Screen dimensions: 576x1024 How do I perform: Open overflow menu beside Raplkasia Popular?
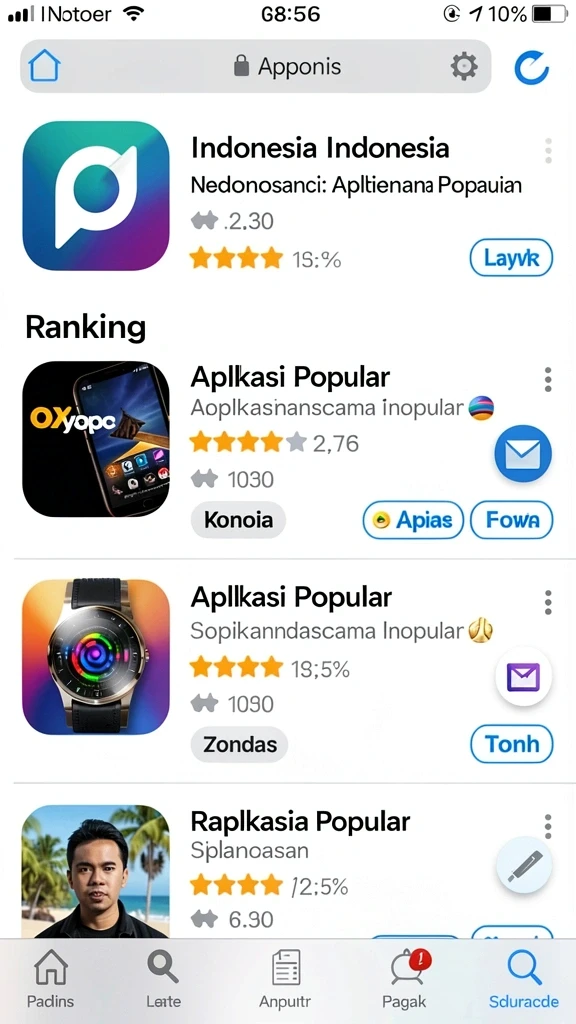click(x=548, y=826)
